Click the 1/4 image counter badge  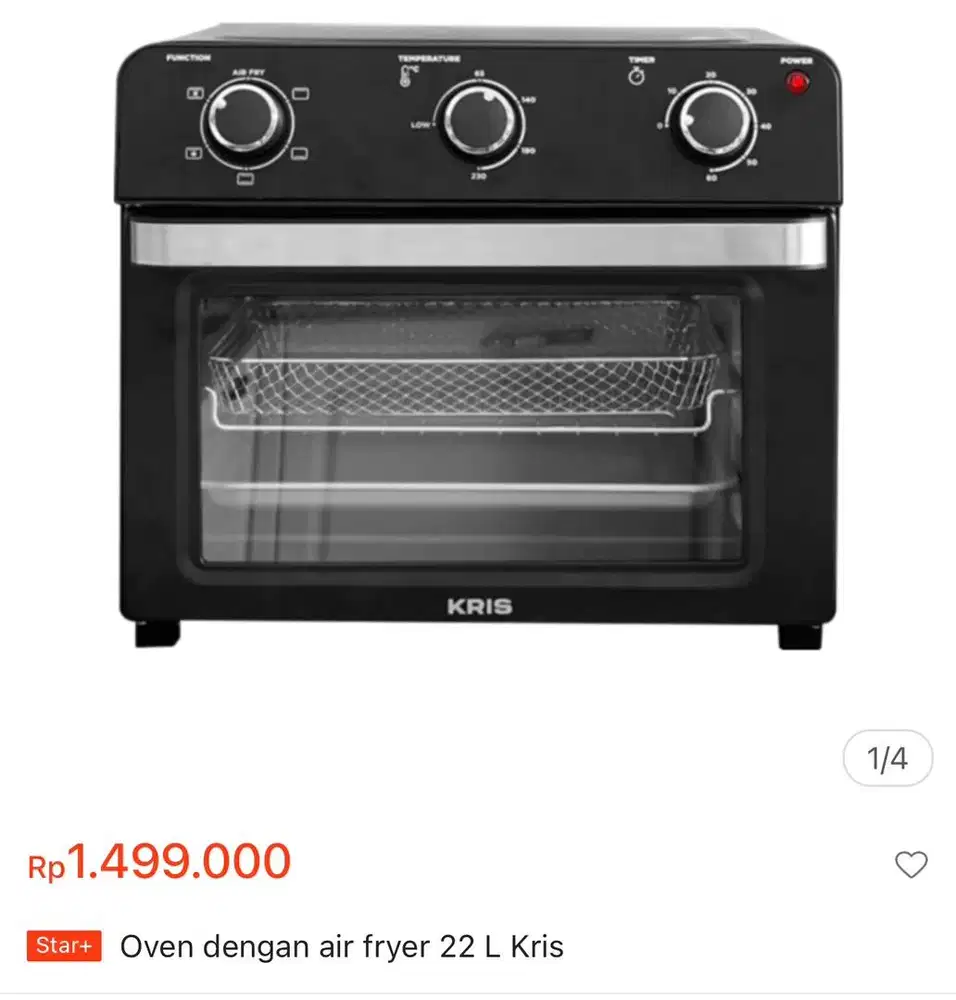[x=889, y=759]
